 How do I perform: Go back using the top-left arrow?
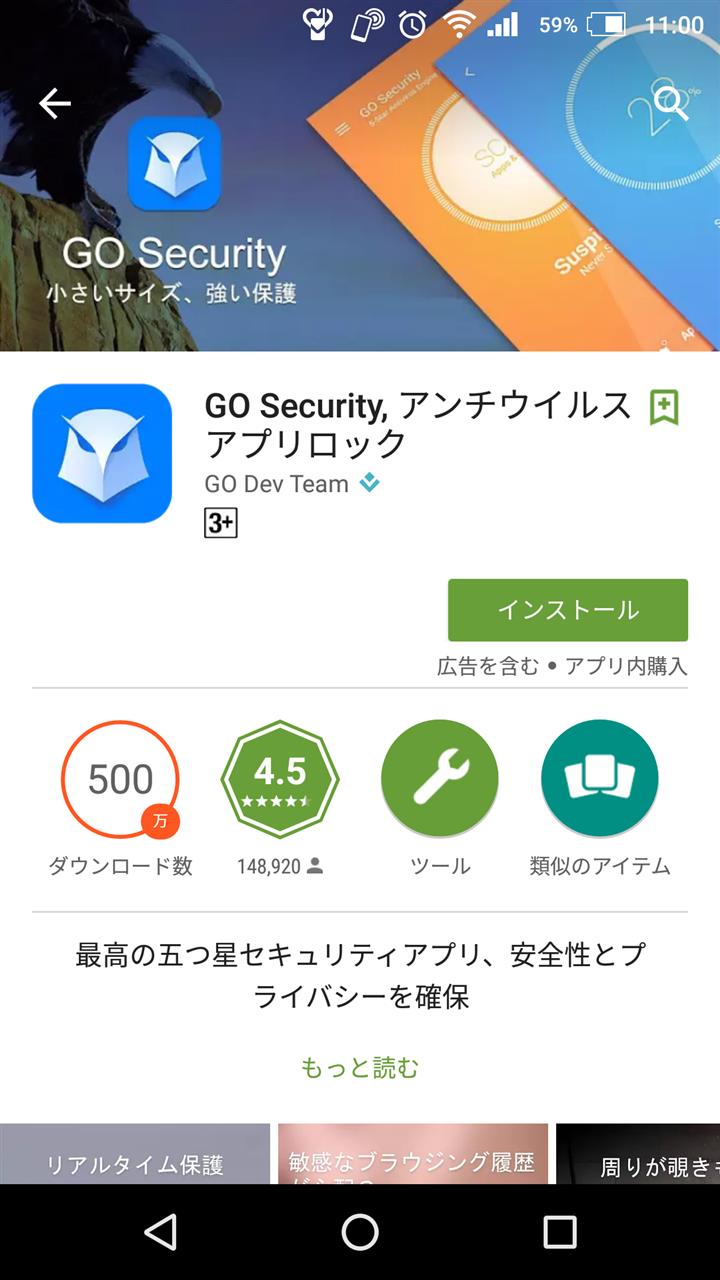pos(55,102)
